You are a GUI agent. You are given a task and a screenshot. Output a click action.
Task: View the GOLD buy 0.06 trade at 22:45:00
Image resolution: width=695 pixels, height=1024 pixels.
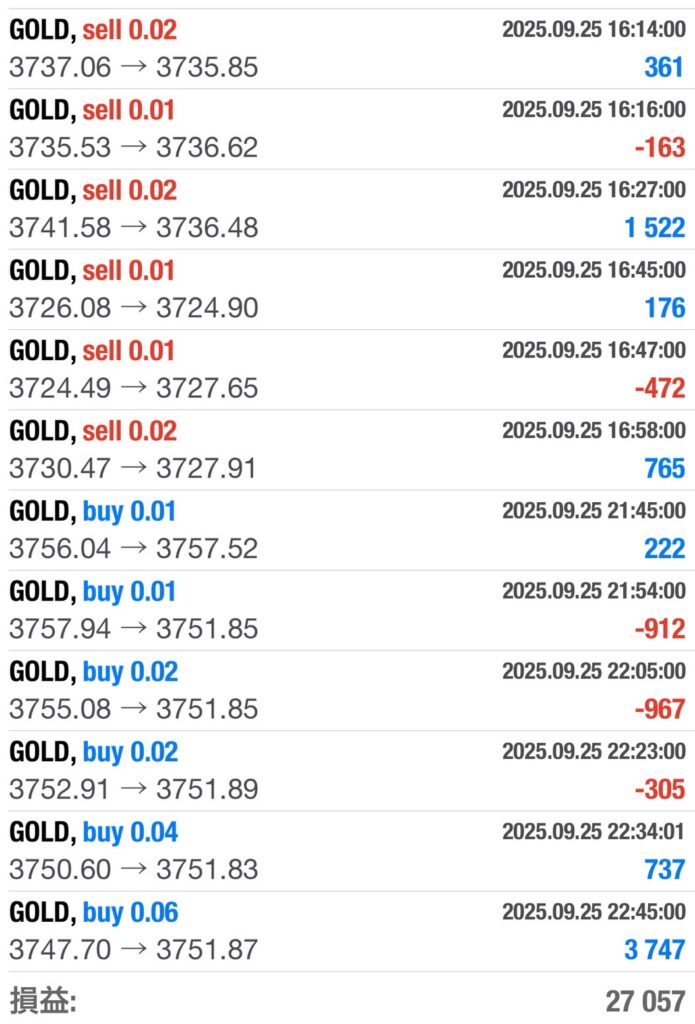click(347, 931)
